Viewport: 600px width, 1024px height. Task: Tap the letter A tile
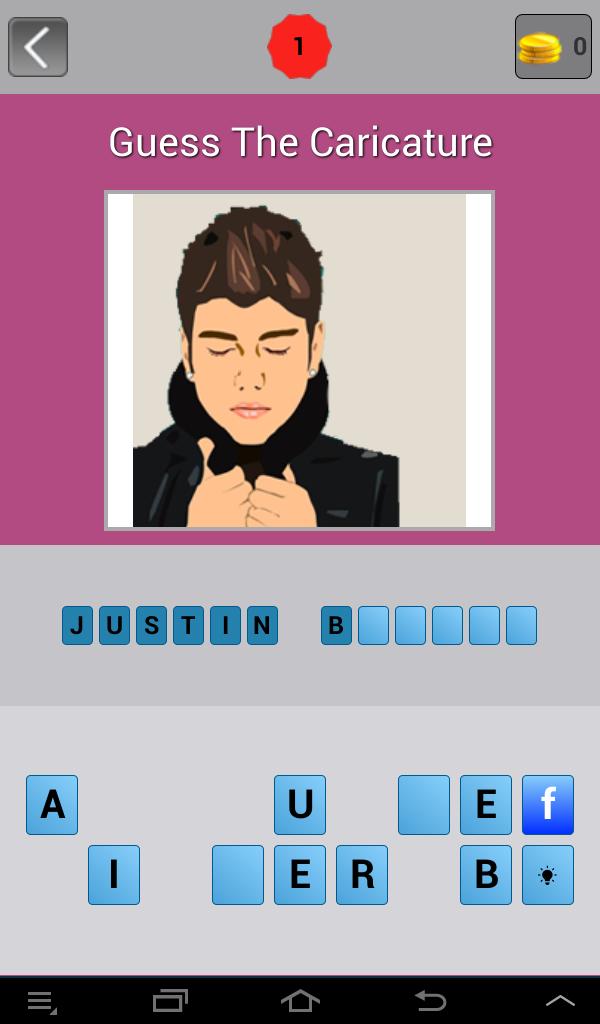pos(52,805)
